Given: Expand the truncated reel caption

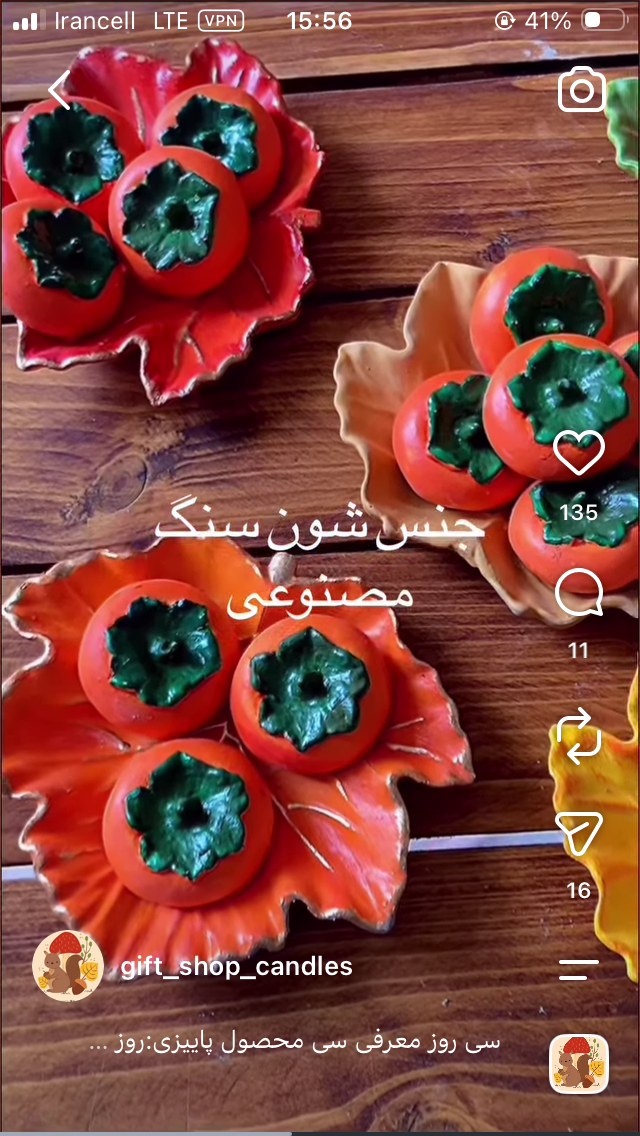Looking at the screenshot, I should pos(294,1043).
